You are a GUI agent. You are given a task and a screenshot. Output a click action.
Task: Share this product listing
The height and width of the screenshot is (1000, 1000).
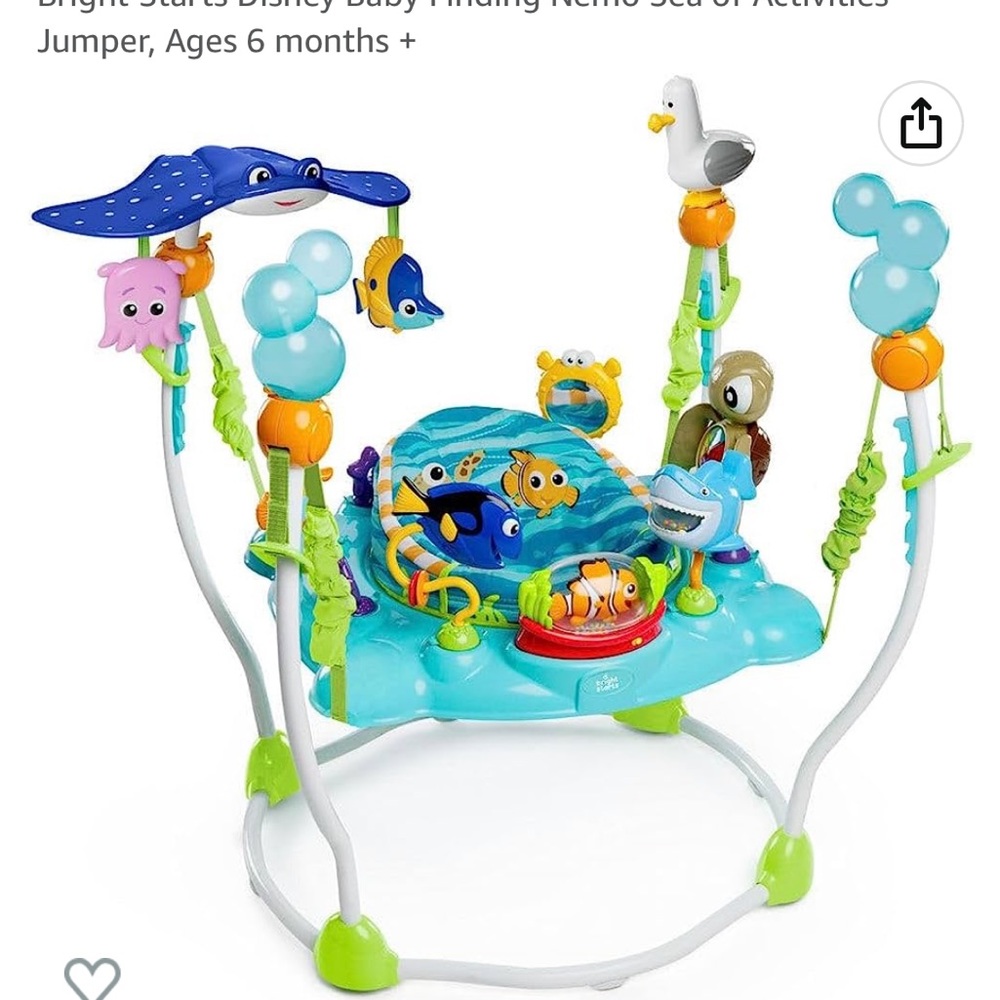(920, 124)
